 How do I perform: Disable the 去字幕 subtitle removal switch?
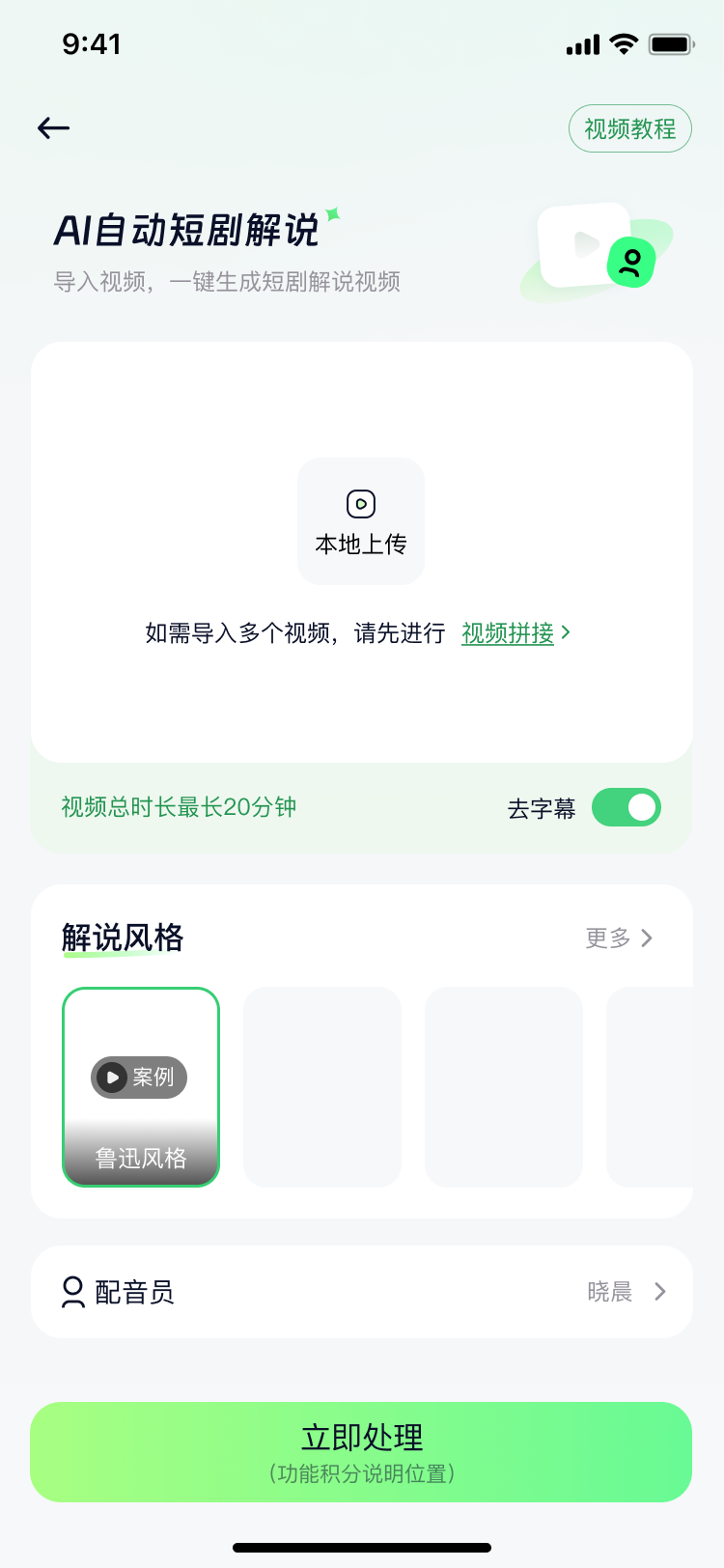pos(626,807)
